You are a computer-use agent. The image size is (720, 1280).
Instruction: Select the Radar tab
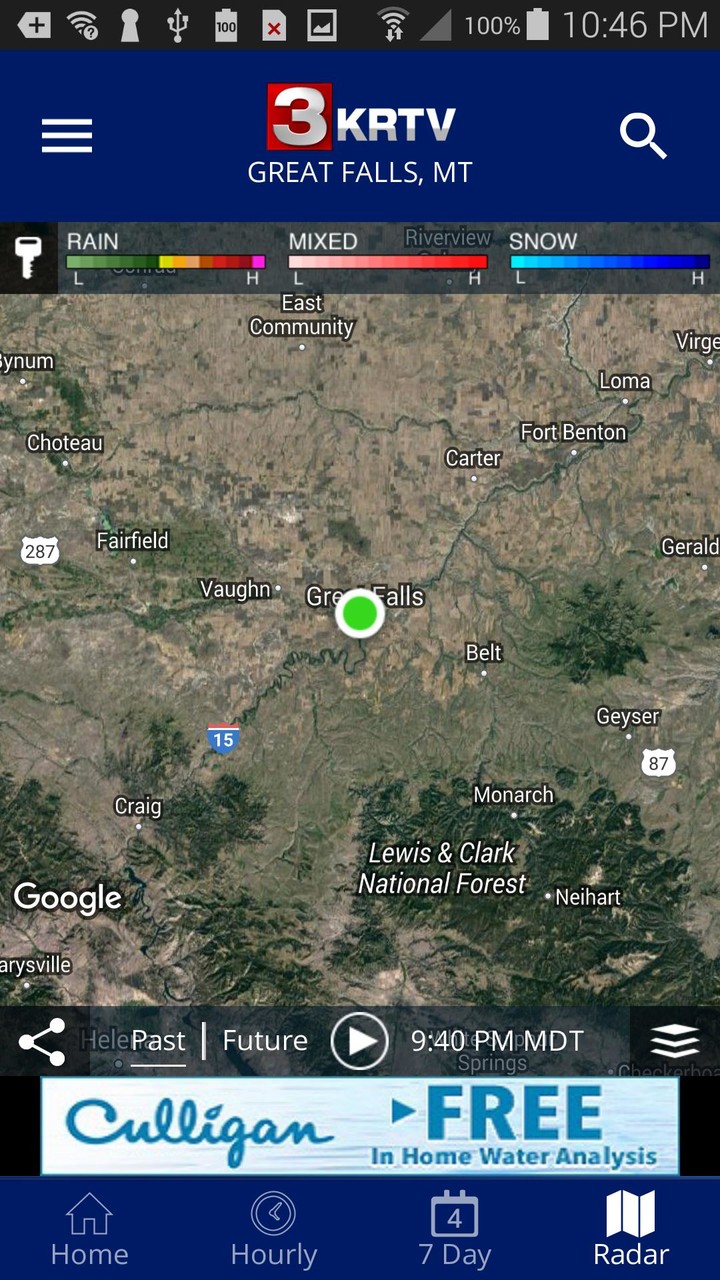(x=629, y=1228)
